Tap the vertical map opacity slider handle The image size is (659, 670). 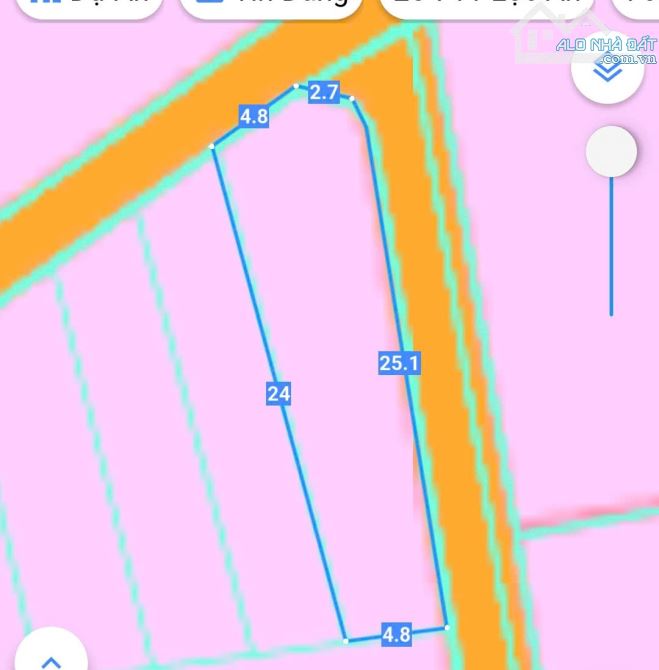point(611,152)
